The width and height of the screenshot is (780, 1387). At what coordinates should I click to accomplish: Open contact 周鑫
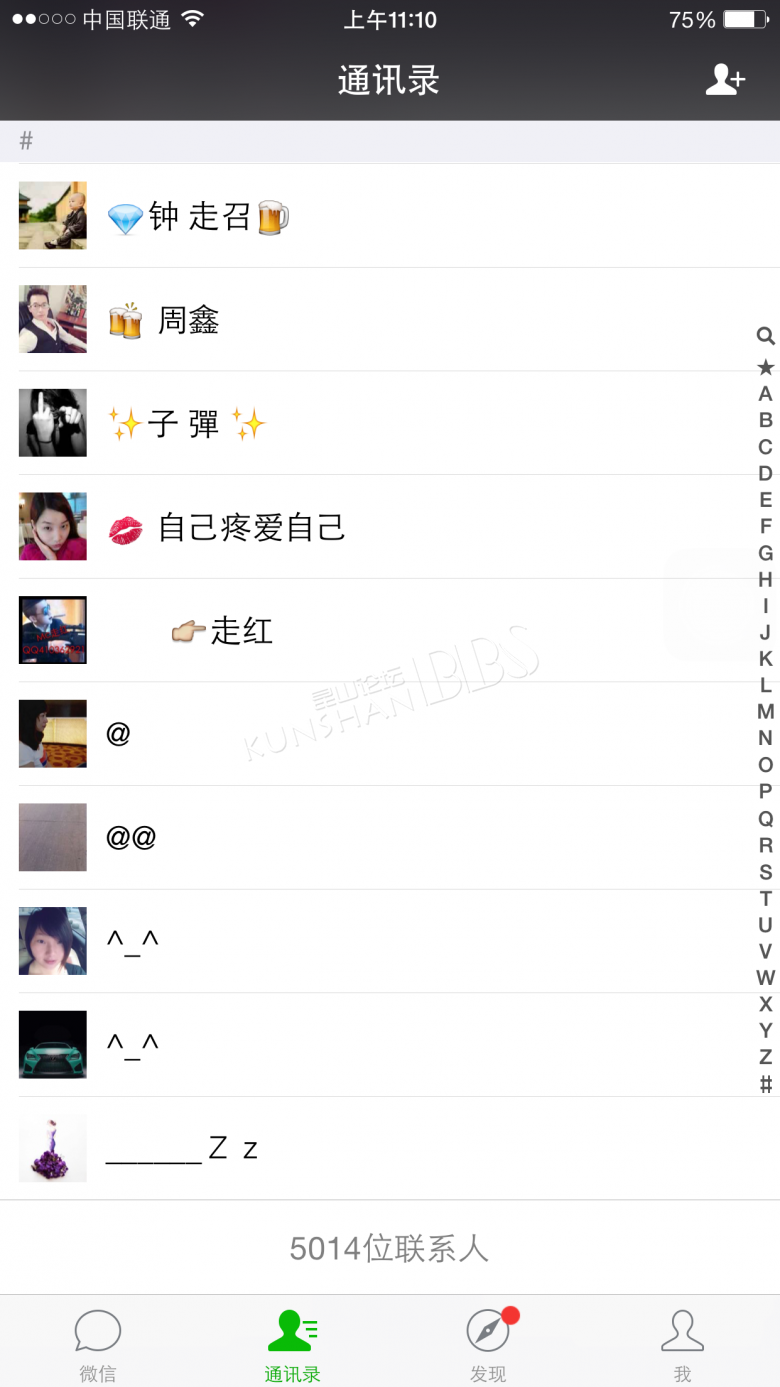pos(390,320)
